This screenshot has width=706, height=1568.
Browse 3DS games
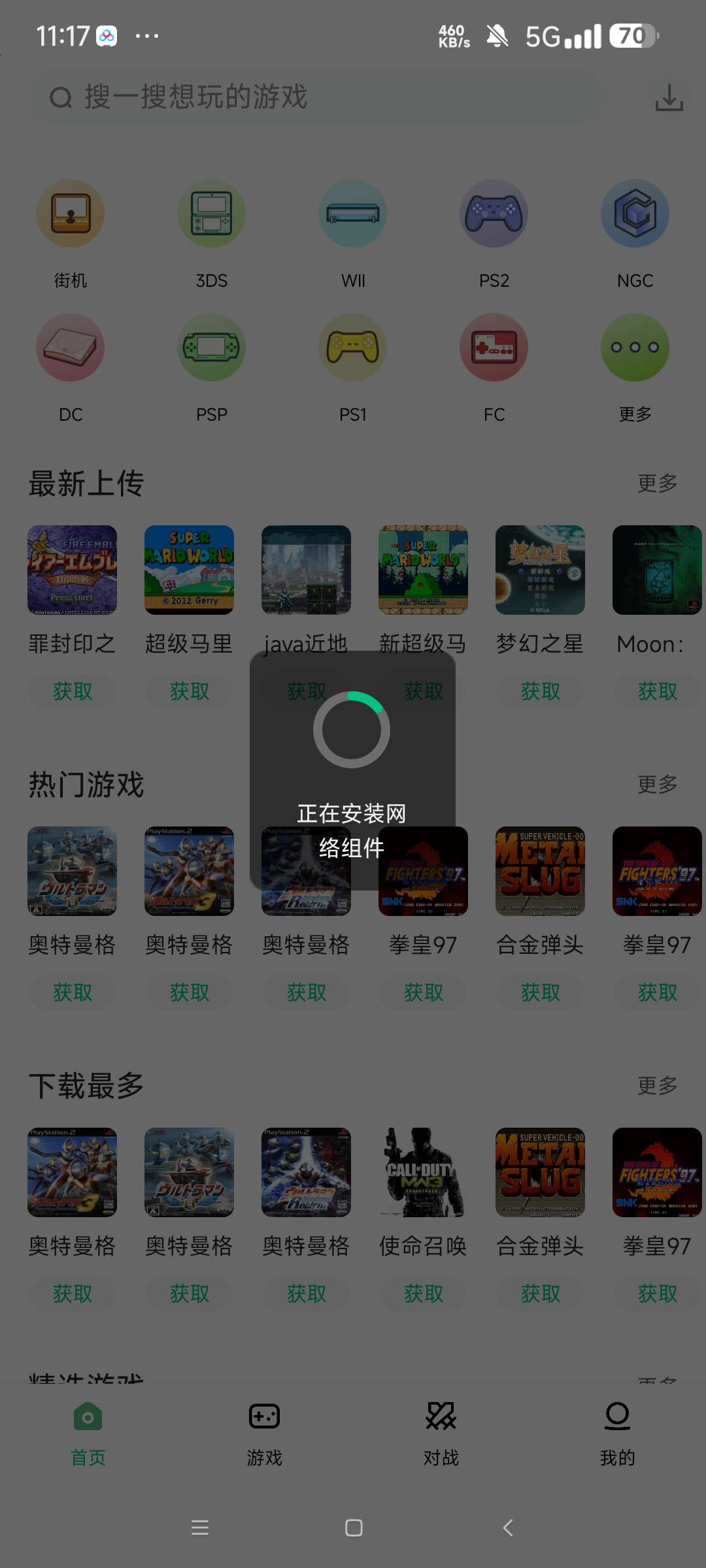(212, 214)
